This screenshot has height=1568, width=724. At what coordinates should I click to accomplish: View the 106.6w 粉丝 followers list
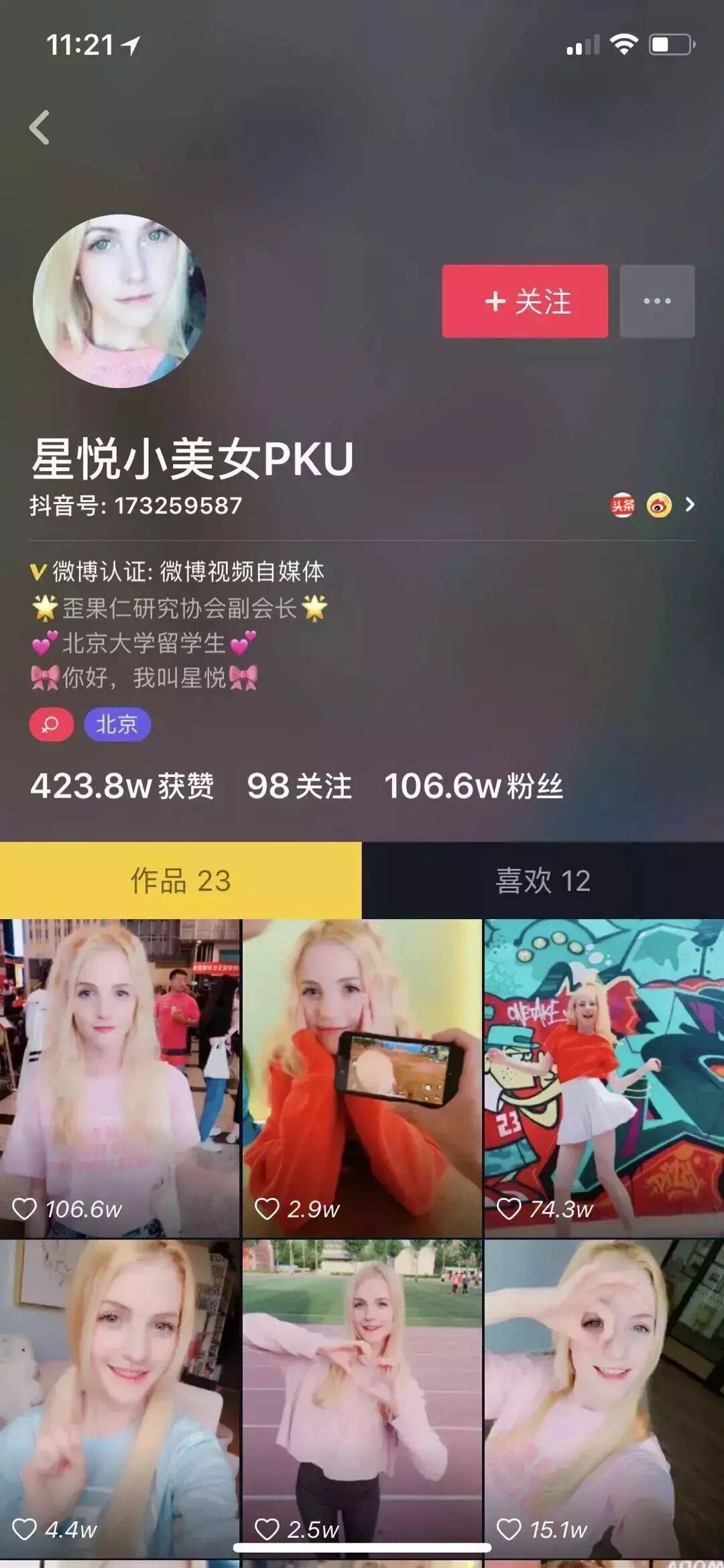pyautogui.click(x=473, y=786)
